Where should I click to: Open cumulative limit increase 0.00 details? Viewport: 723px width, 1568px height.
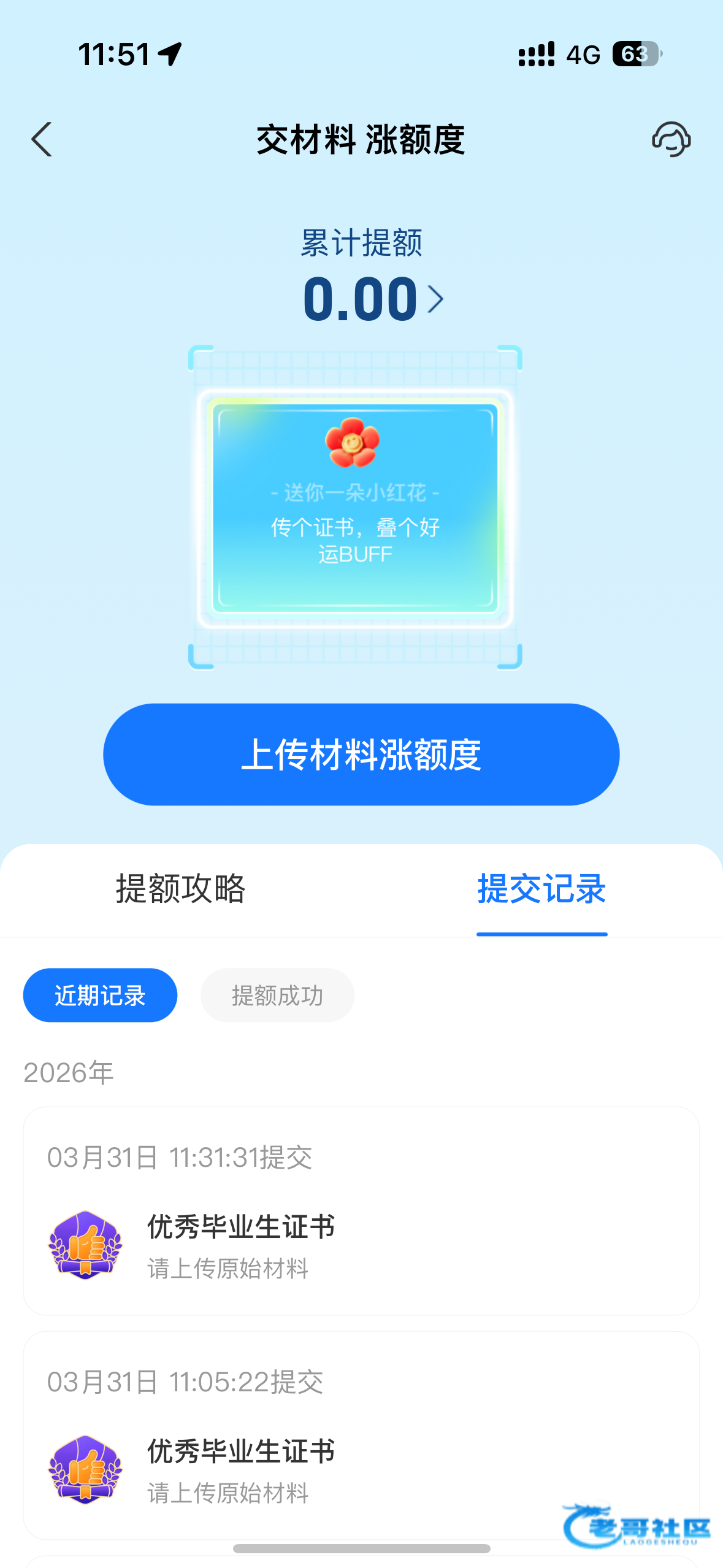point(372,299)
